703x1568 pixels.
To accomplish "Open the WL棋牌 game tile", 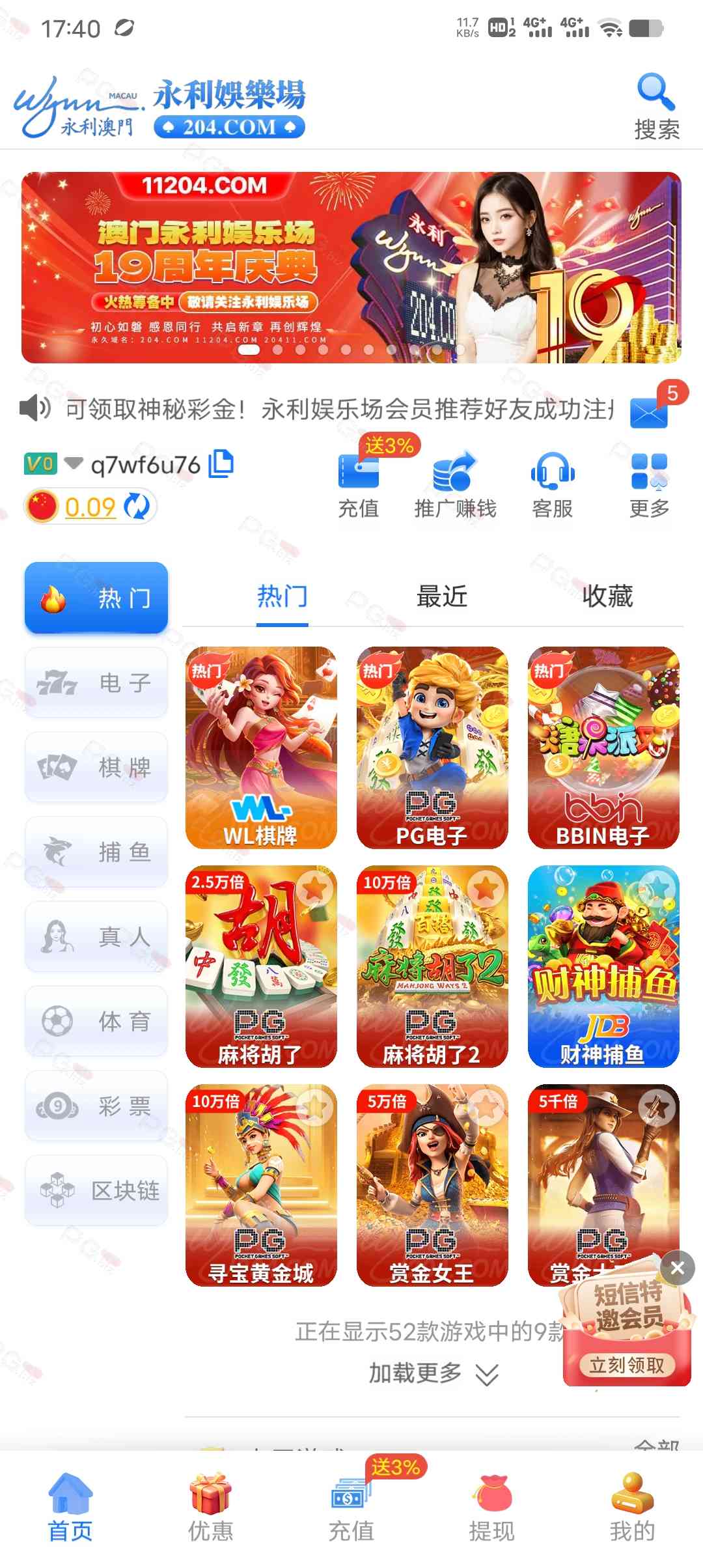I will pos(261,748).
